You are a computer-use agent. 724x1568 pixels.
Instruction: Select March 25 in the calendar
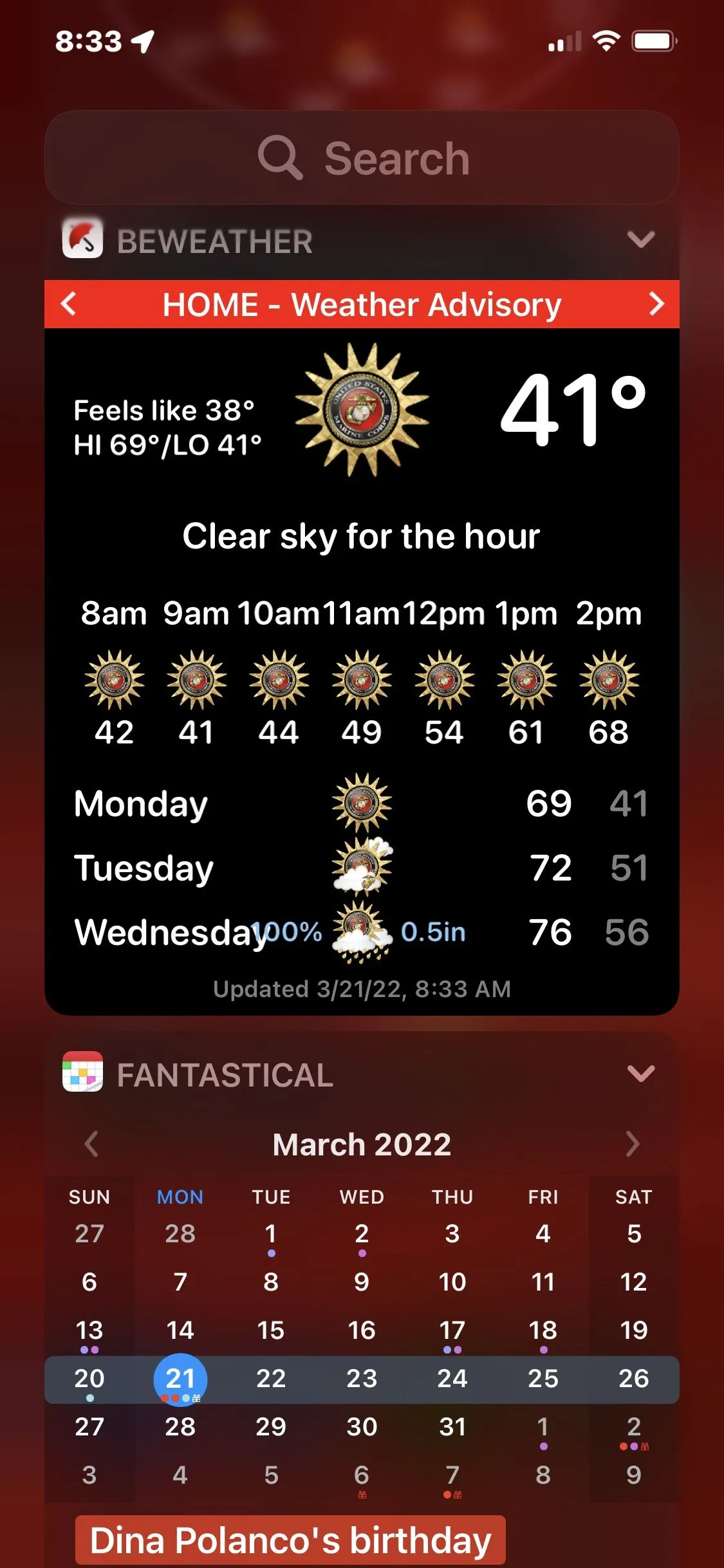pos(543,1379)
